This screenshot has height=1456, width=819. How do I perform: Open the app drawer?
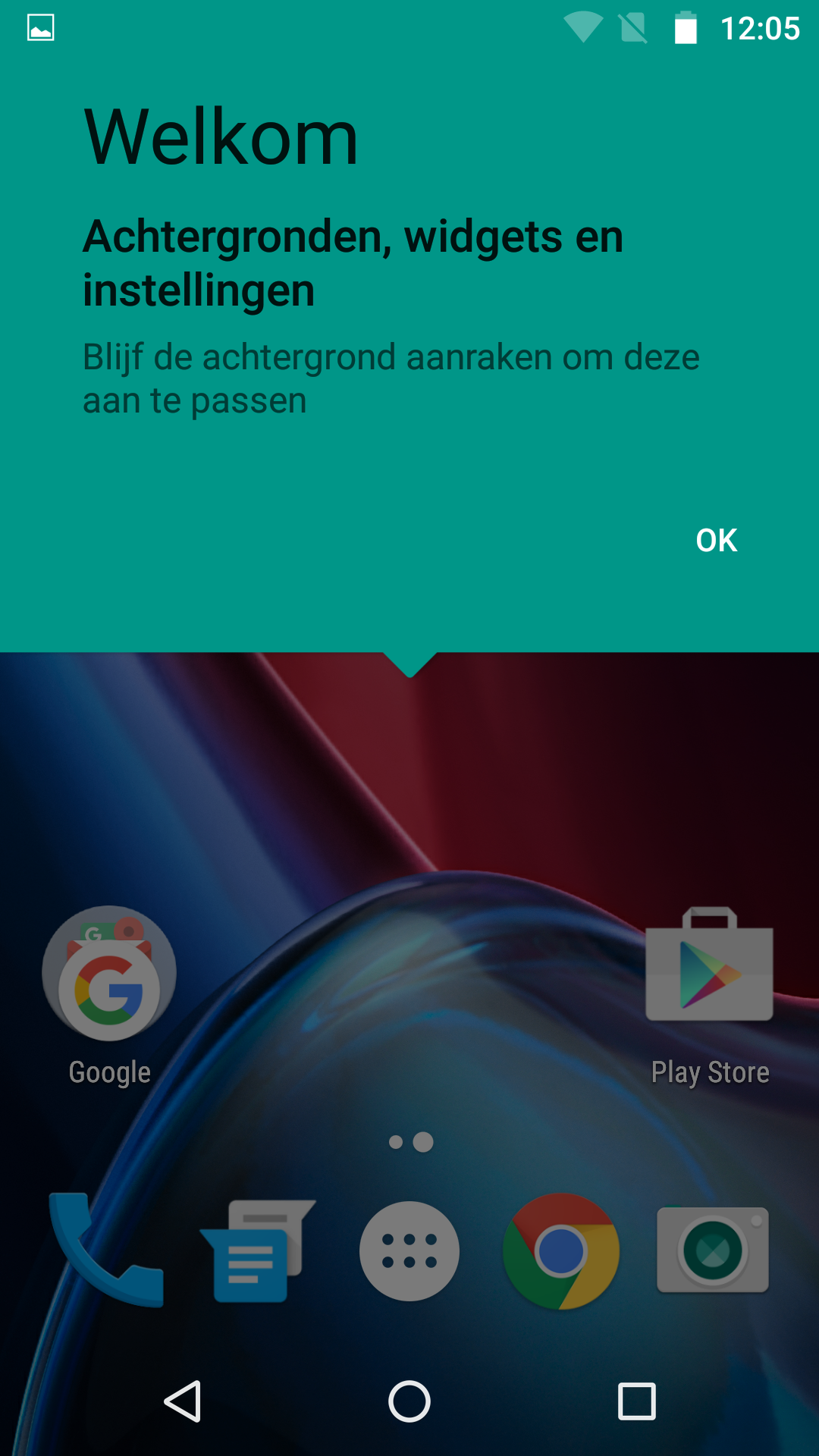pyautogui.click(x=409, y=1251)
